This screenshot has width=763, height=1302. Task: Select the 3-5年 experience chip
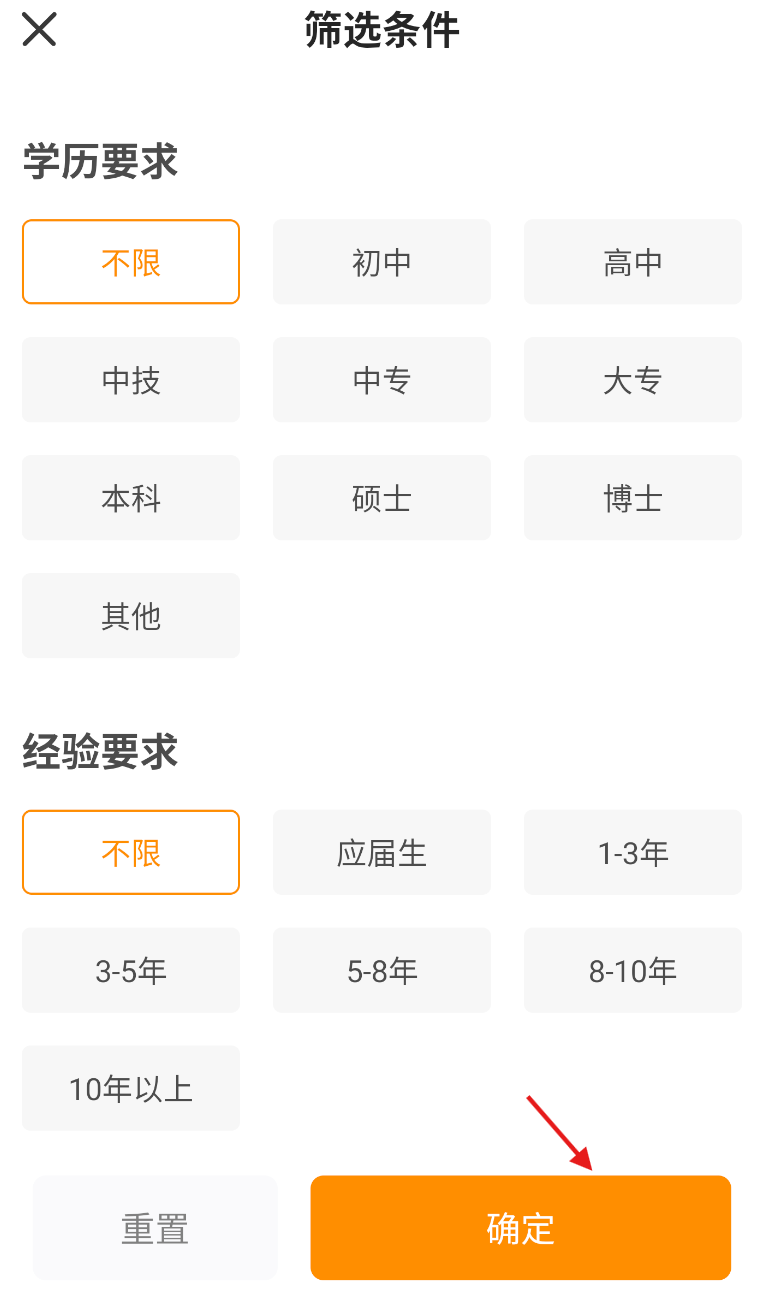(x=131, y=970)
